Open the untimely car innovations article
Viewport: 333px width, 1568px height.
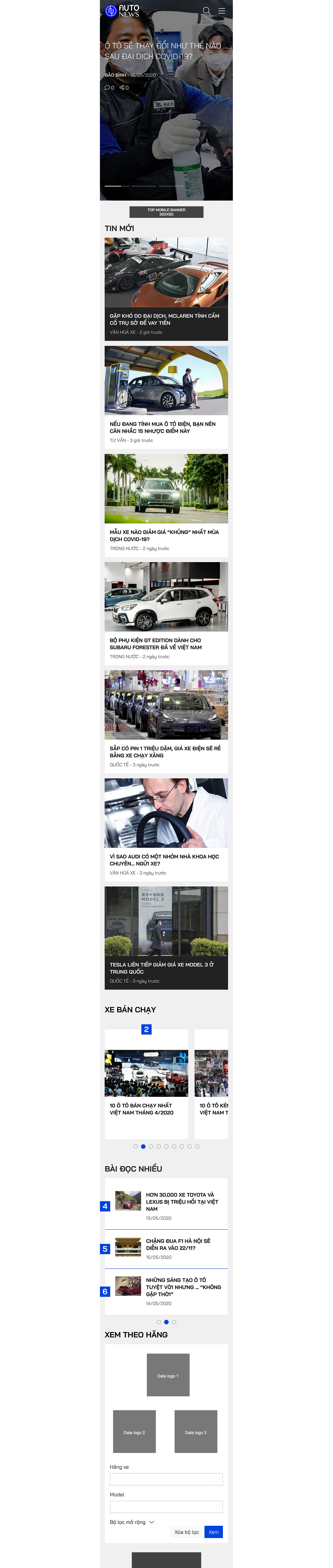tap(183, 1287)
